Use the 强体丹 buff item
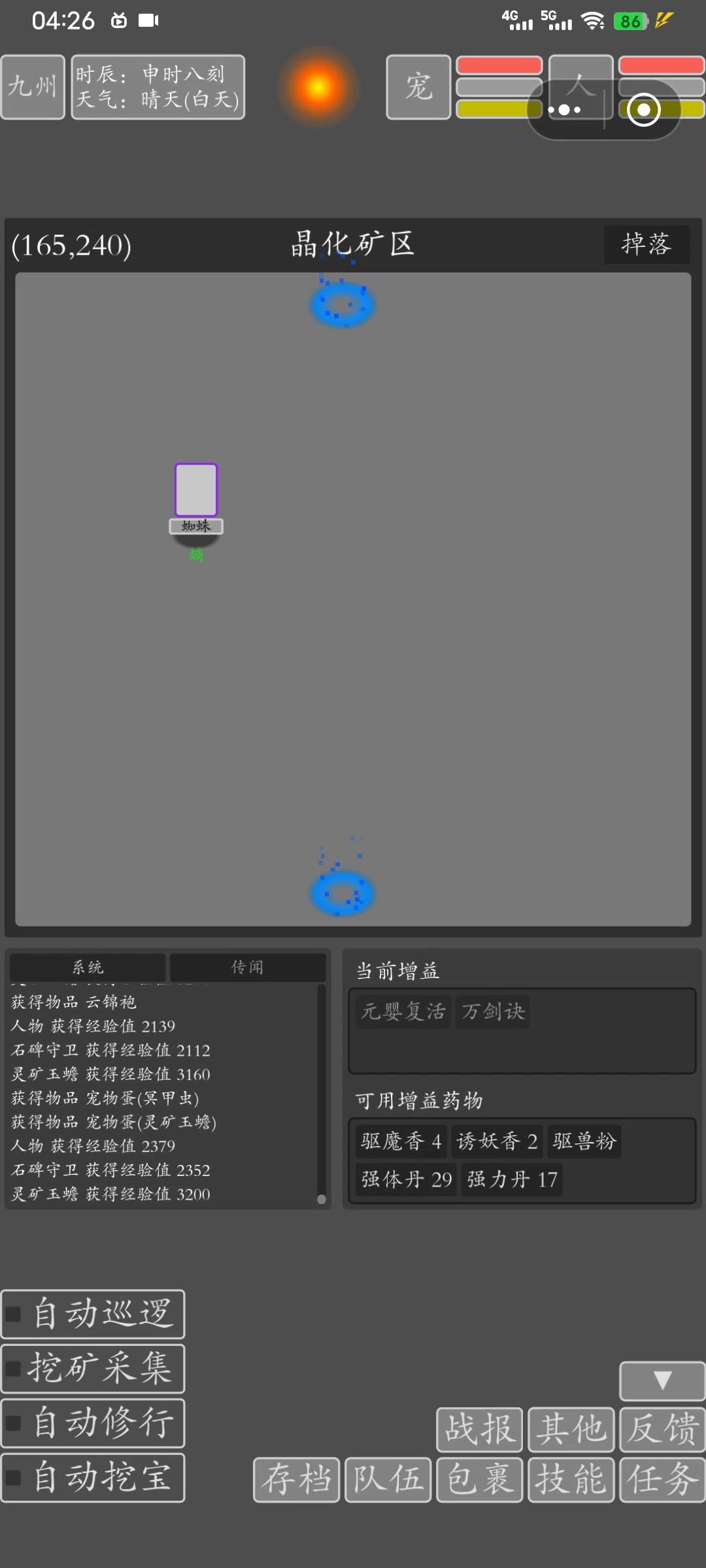This screenshot has height=1568, width=706. (406, 1179)
